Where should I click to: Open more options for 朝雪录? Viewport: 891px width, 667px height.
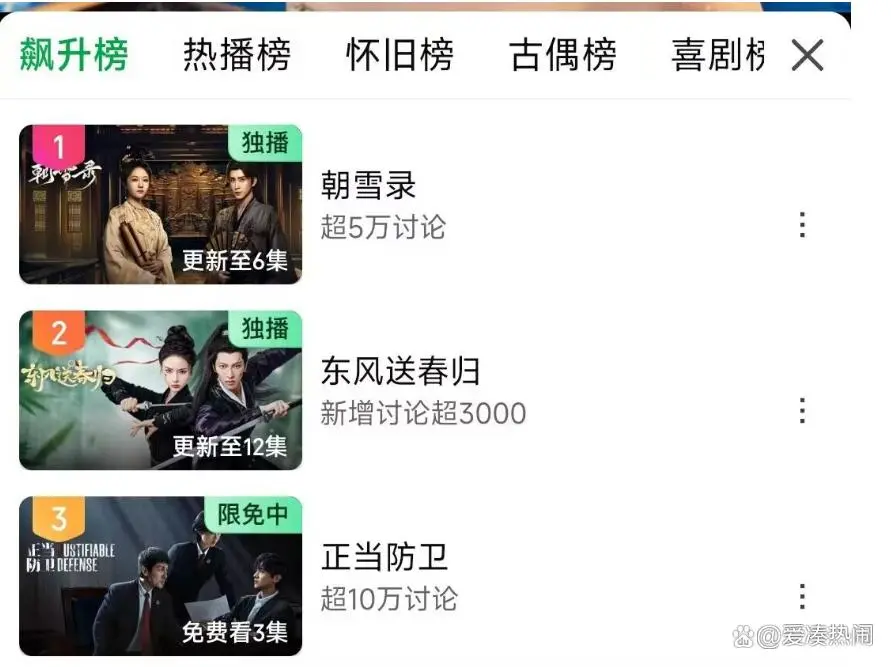(802, 225)
